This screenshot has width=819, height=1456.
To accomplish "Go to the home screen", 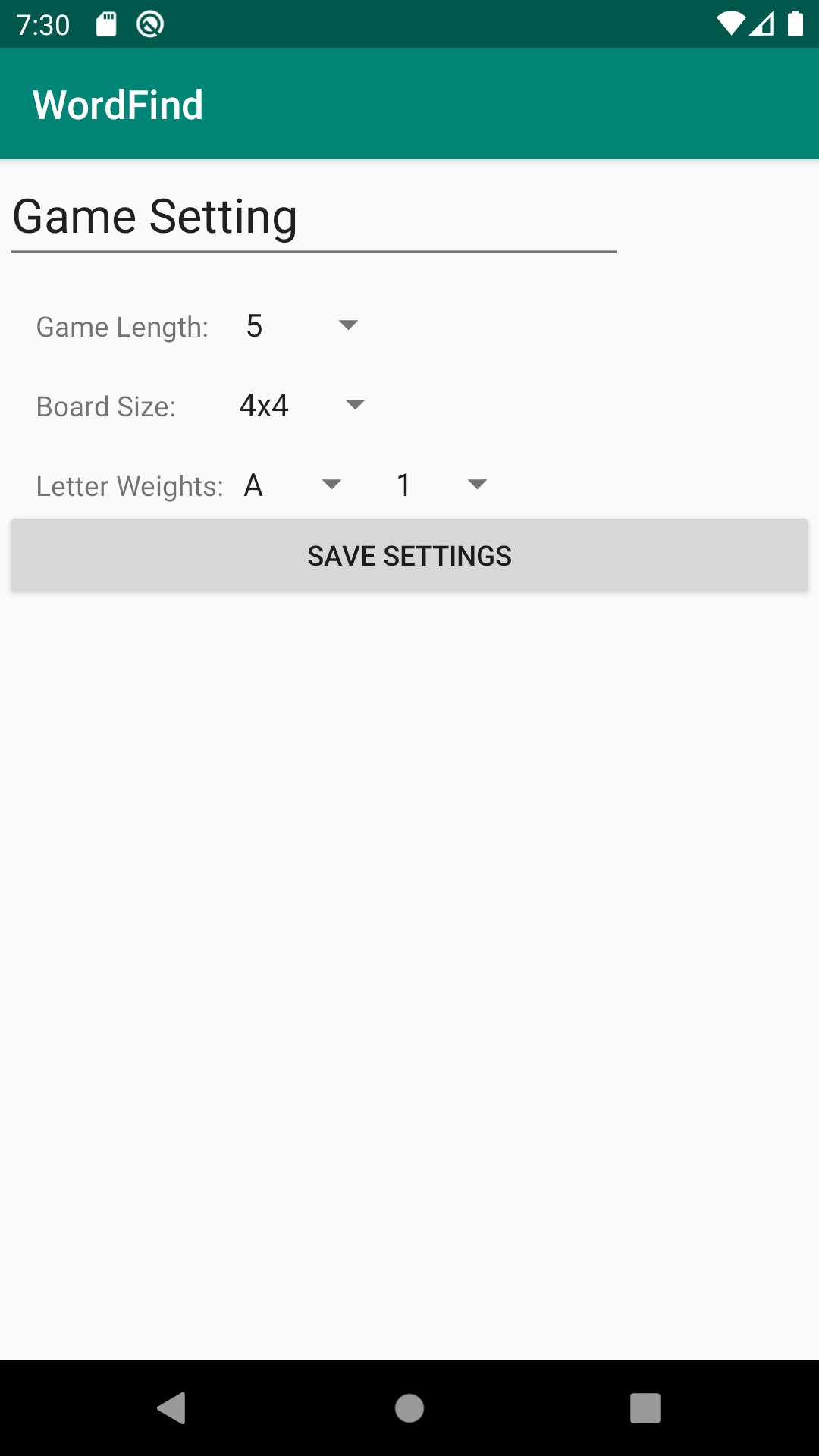I will click(409, 1408).
